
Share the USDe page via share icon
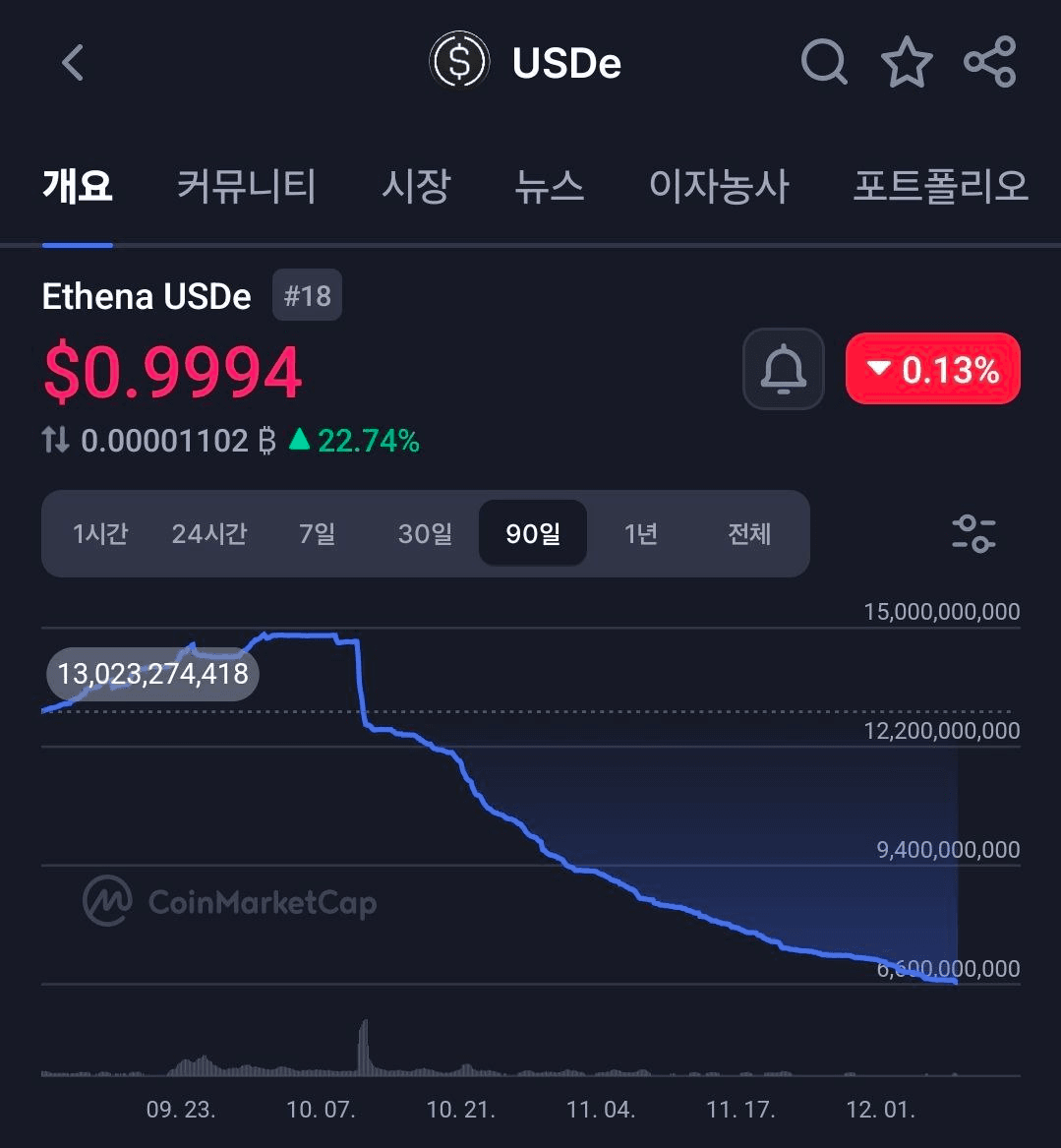coord(990,61)
